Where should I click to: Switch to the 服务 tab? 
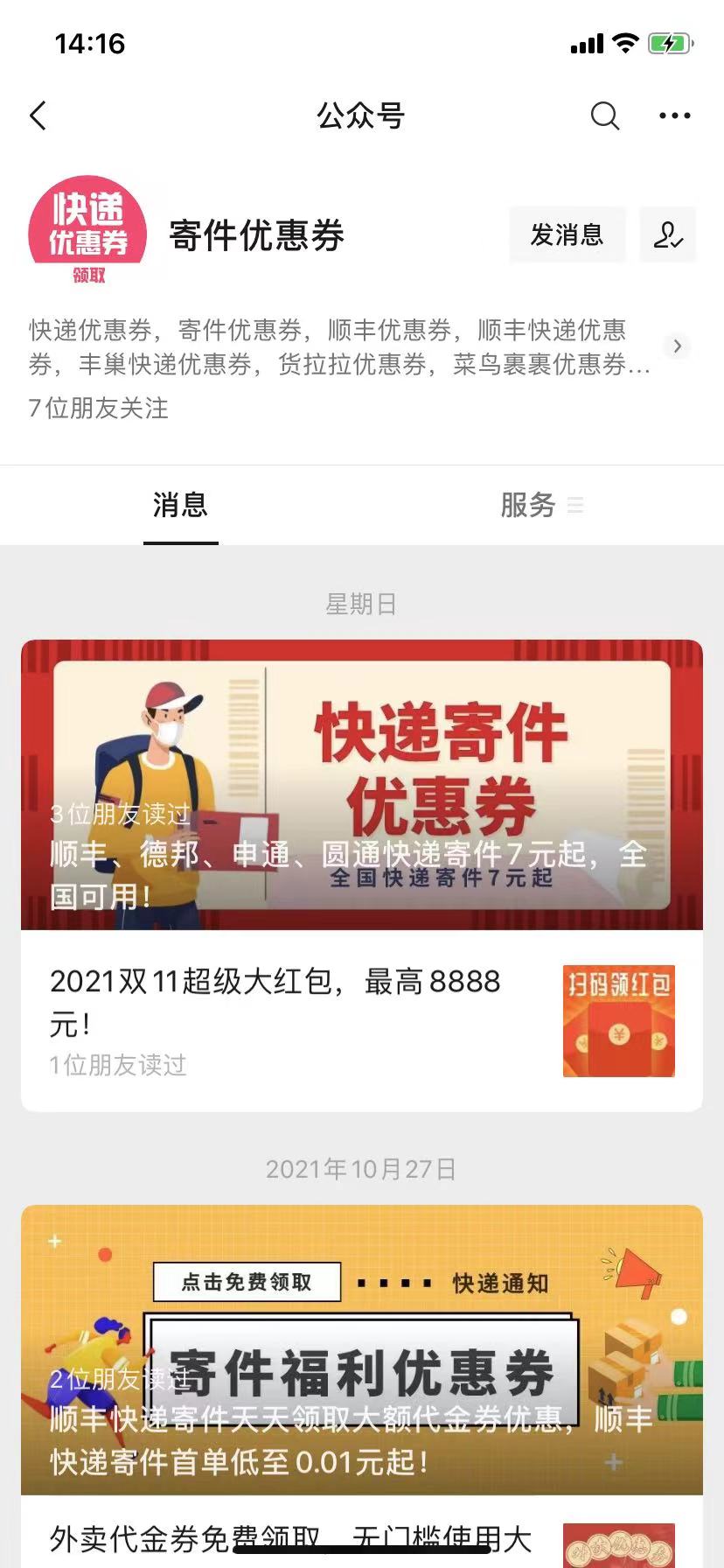point(528,505)
